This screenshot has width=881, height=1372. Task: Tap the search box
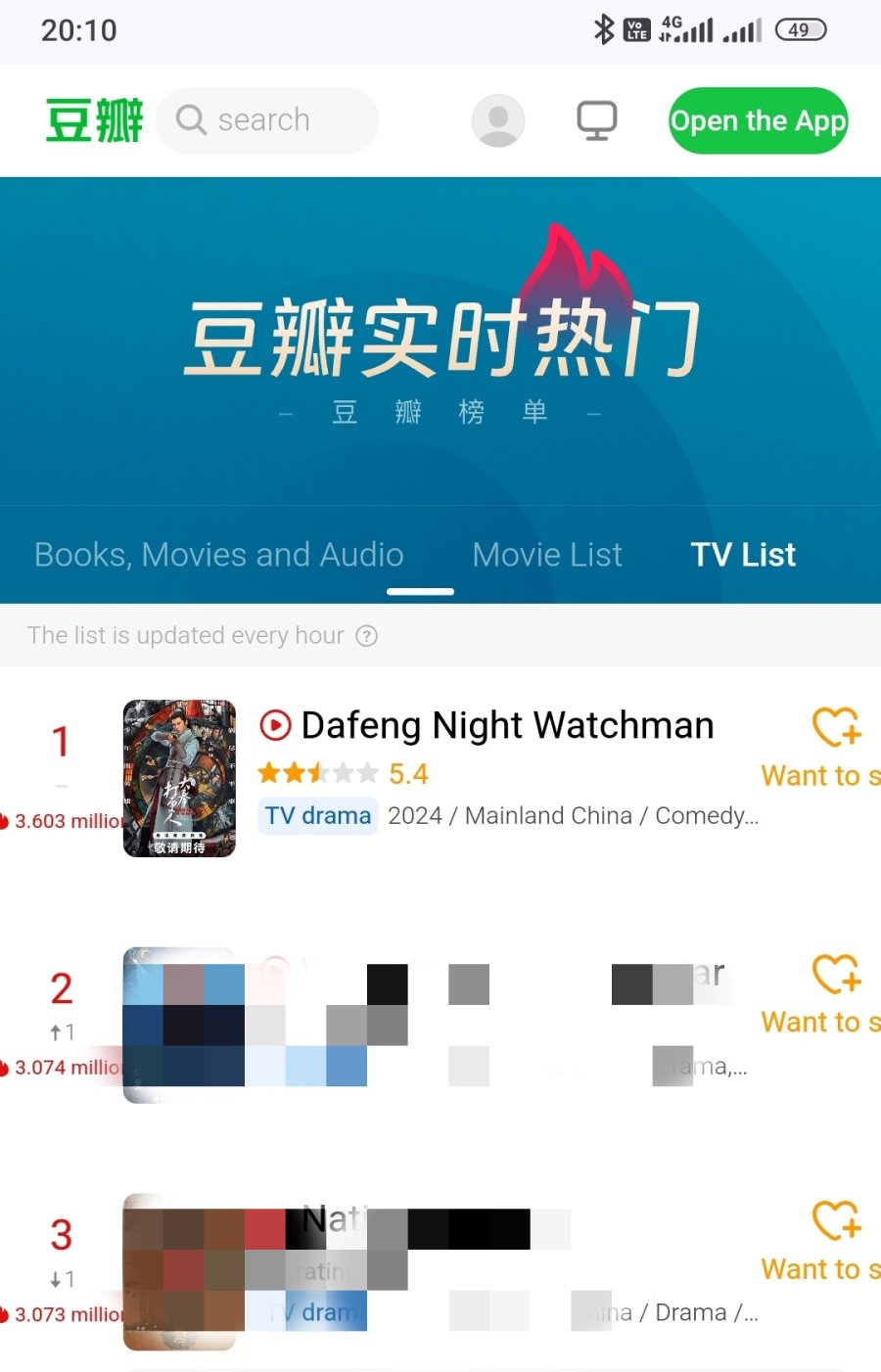click(266, 120)
